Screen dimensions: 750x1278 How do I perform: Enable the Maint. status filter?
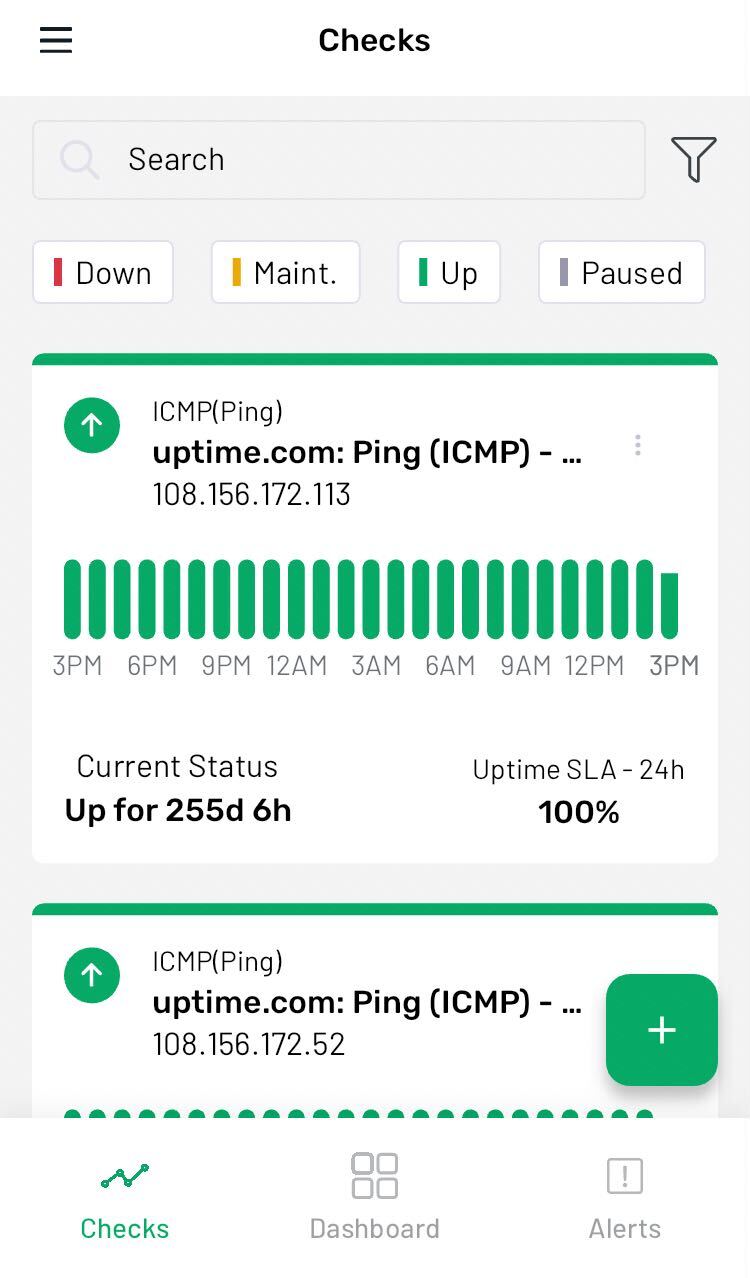pyautogui.click(x=285, y=272)
